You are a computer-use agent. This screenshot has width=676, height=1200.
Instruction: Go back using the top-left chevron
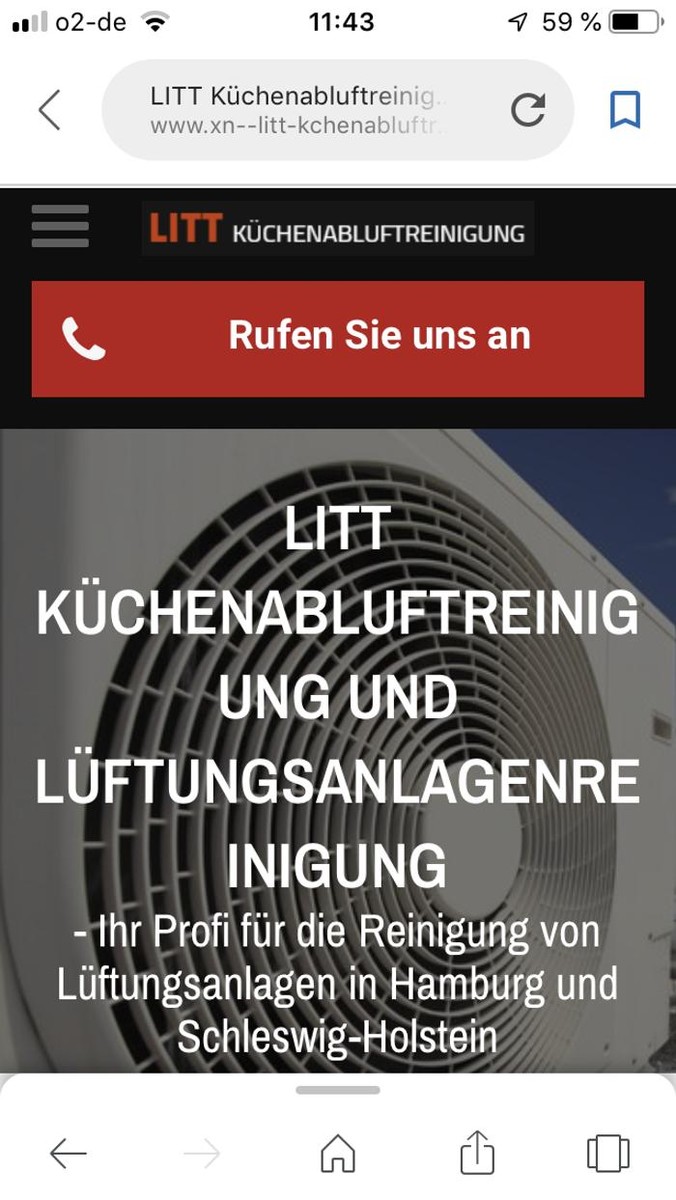pos(50,110)
